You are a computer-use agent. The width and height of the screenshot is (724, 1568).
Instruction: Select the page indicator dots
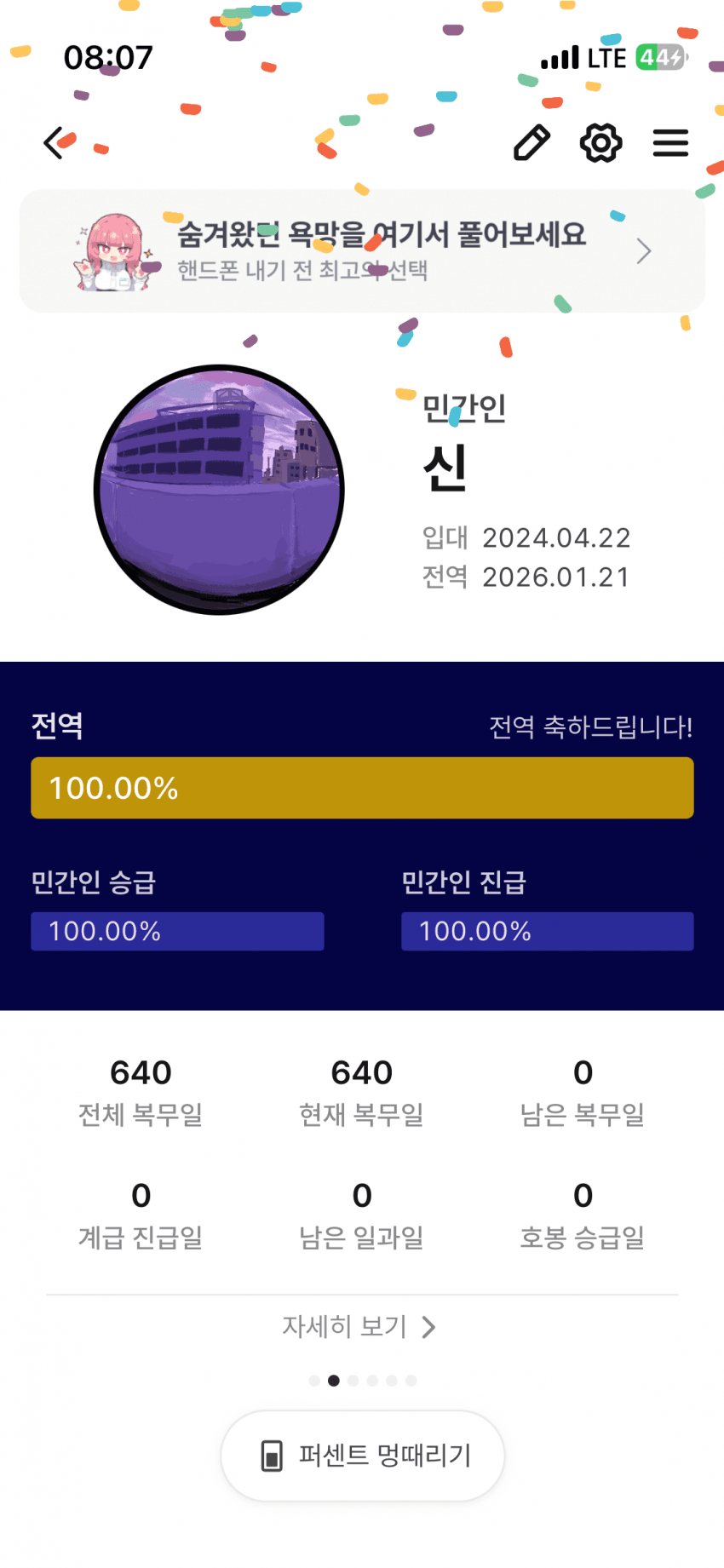pos(363,1381)
